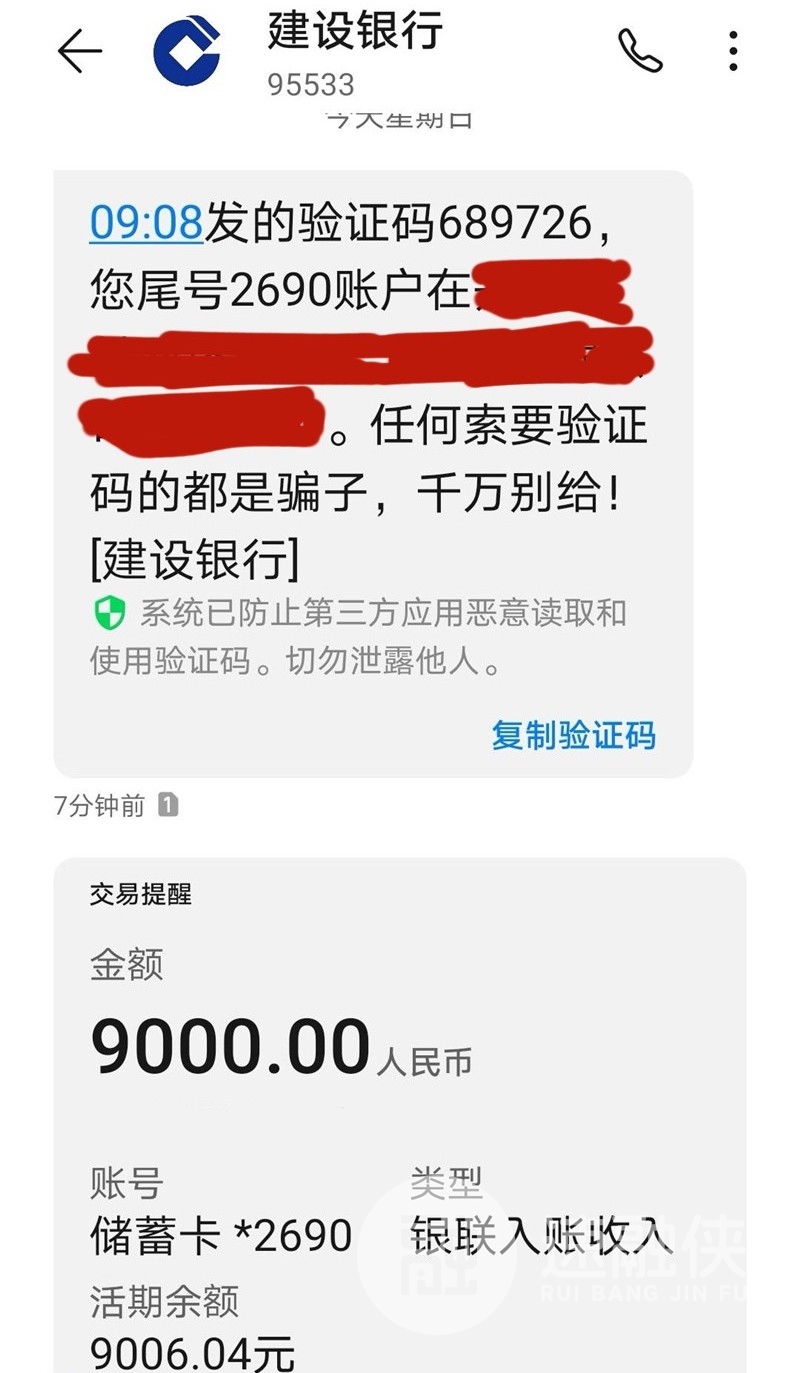800x1373 pixels.
Task: Go back to the message list
Action: click(x=80, y=50)
